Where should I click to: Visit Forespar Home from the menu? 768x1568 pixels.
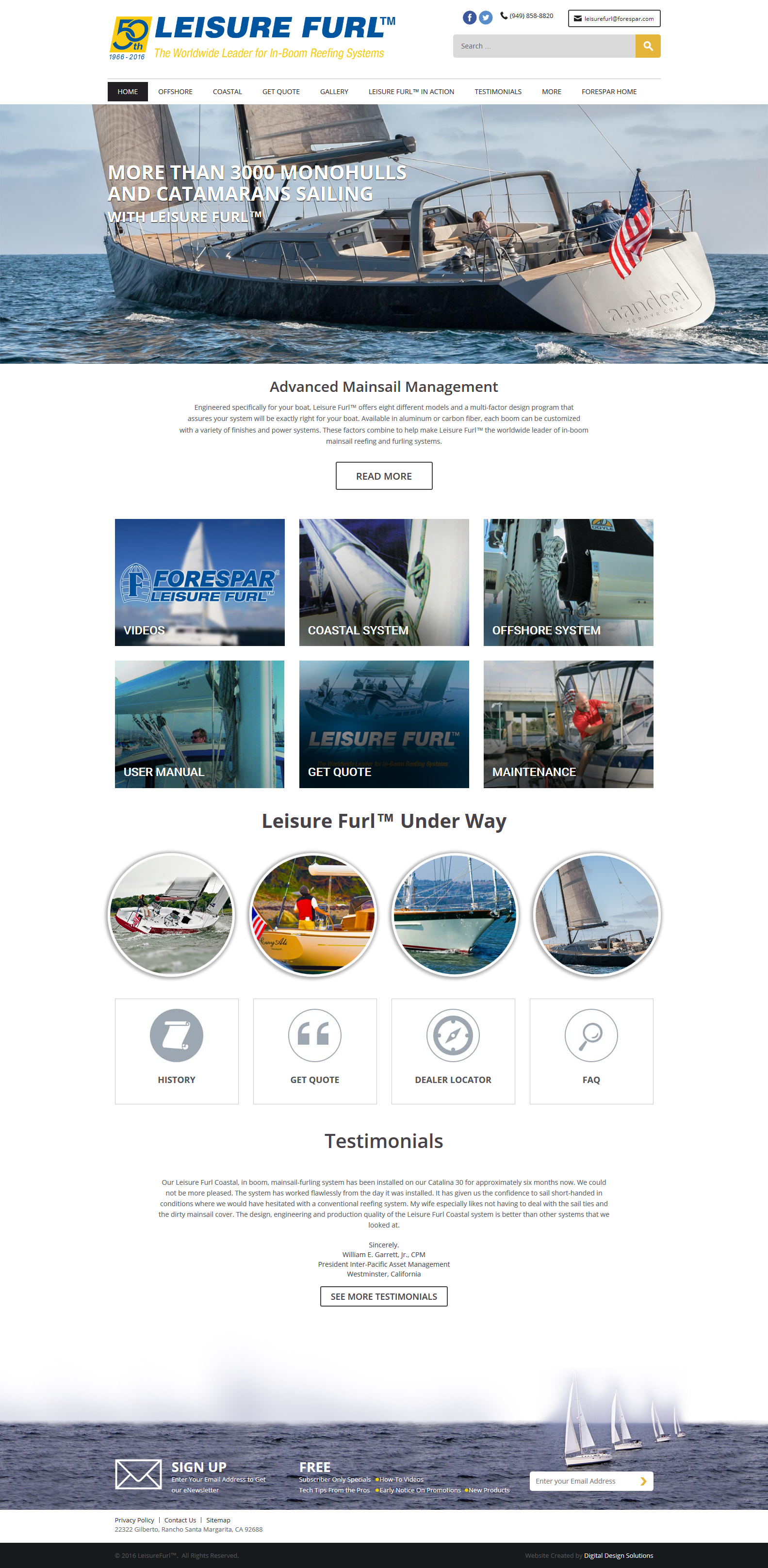click(x=608, y=92)
